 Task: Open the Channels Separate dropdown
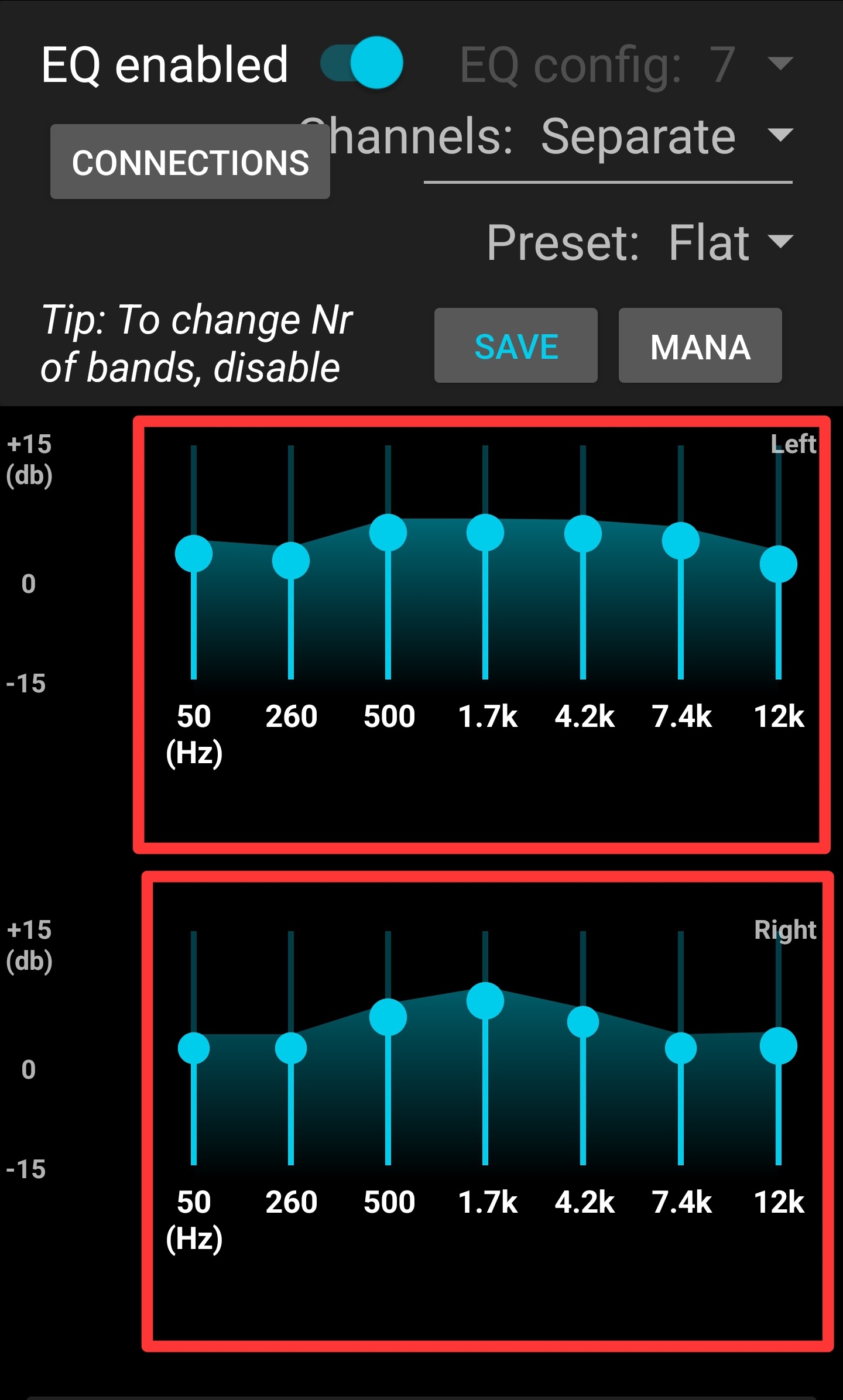pos(608,138)
